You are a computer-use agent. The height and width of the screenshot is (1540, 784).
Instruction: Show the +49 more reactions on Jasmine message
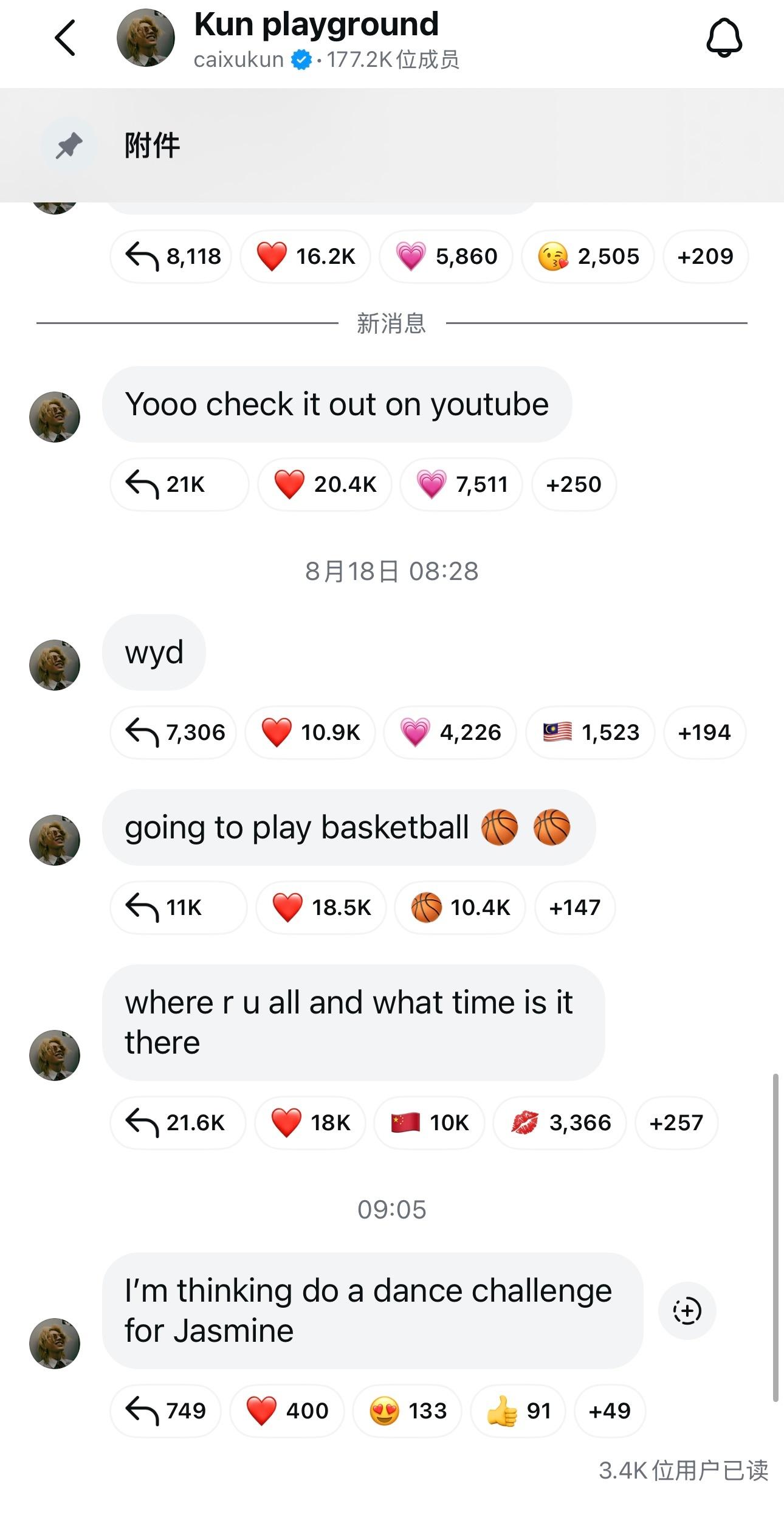[610, 1411]
